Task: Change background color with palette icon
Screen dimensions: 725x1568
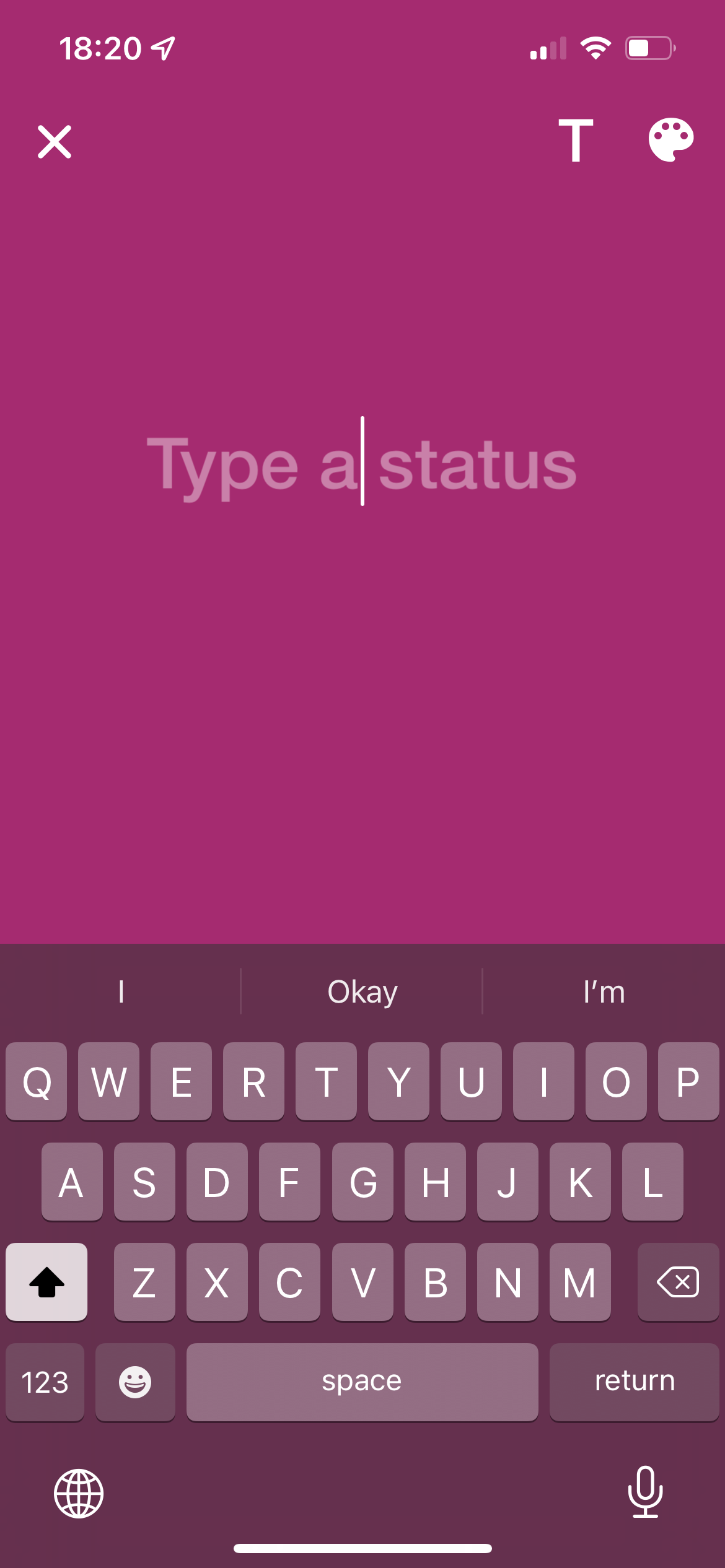Action: point(670,140)
